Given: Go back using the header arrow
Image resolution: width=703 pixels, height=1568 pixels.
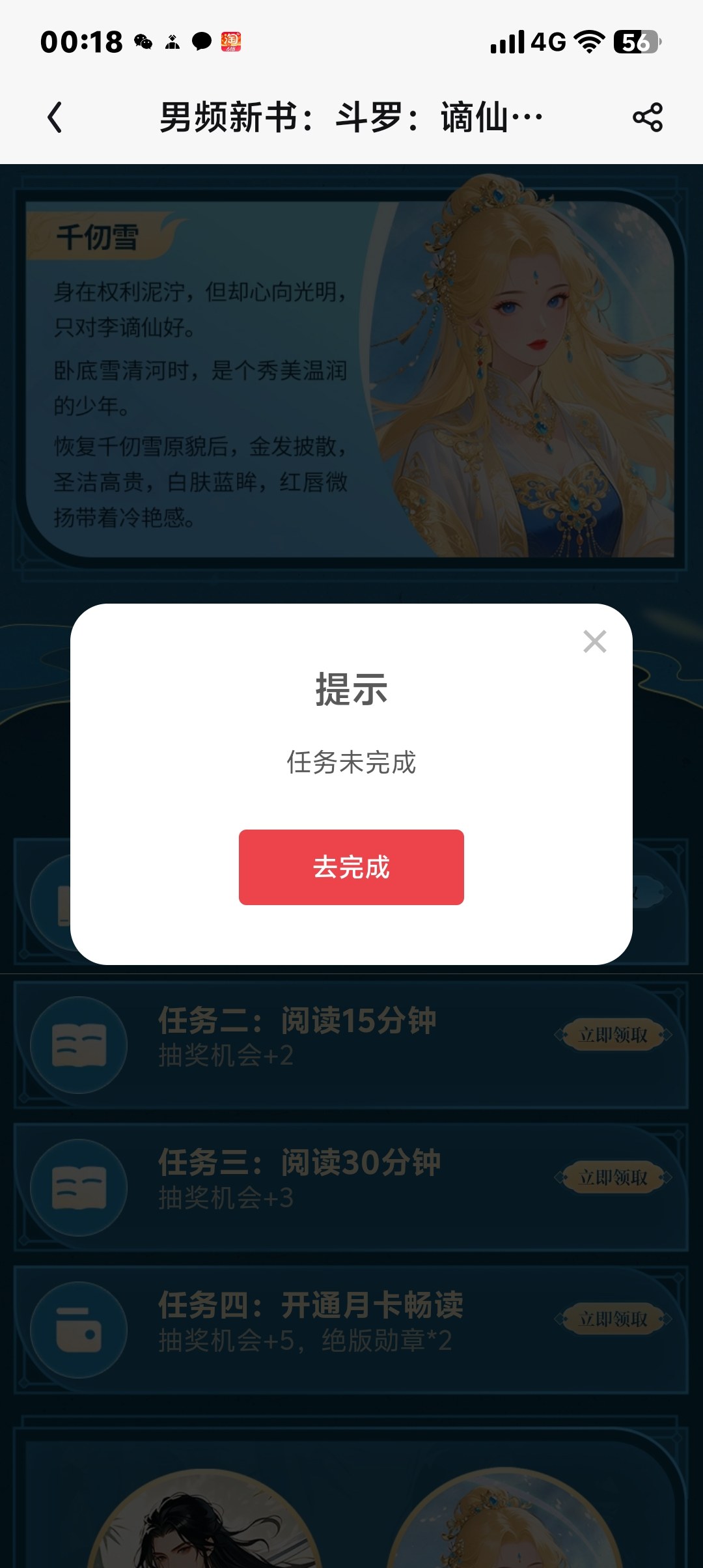Looking at the screenshot, I should (55, 117).
